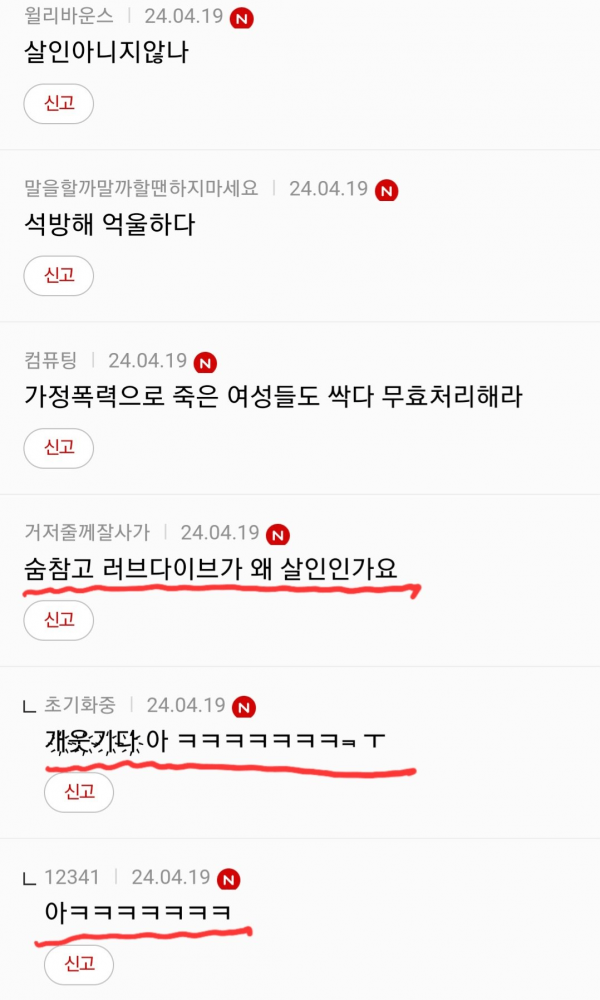This screenshot has height=1000, width=600.
Task: Report 컴퓨팅's comment
Action: [59, 447]
